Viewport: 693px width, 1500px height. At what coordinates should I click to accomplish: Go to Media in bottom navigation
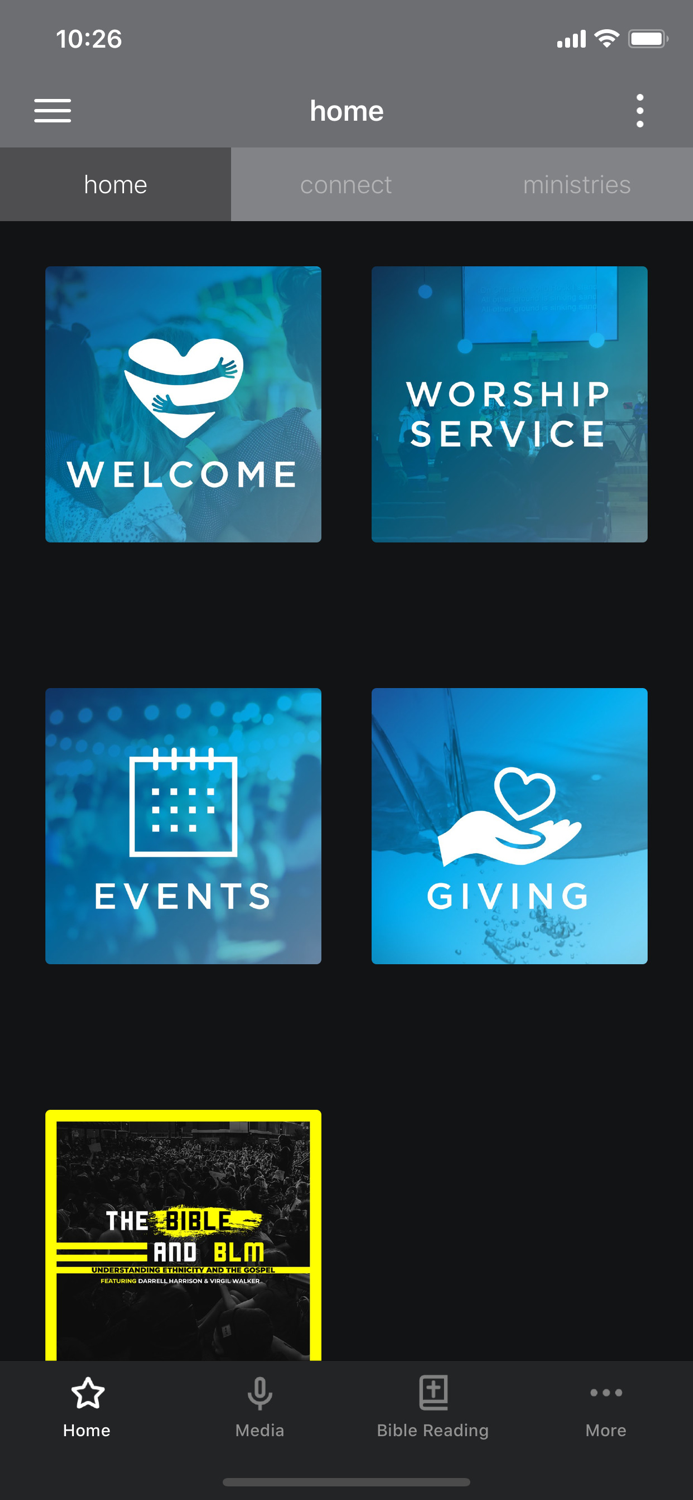[260, 1408]
